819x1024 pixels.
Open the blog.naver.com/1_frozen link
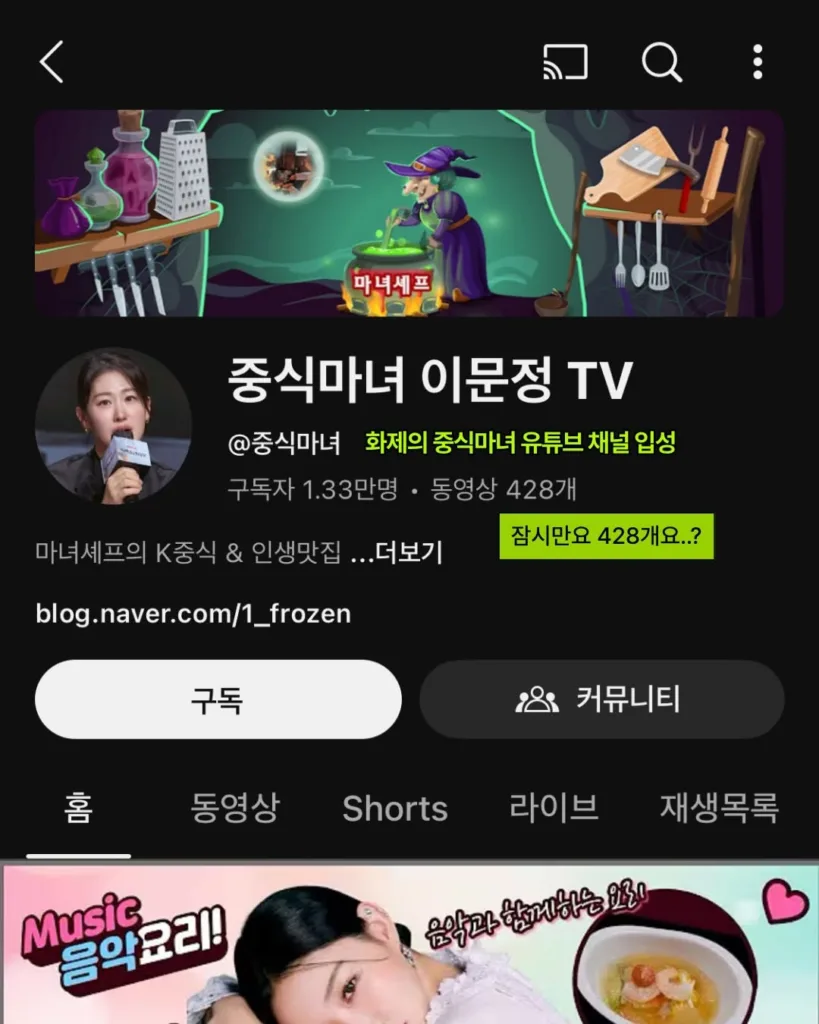click(193, 613)
